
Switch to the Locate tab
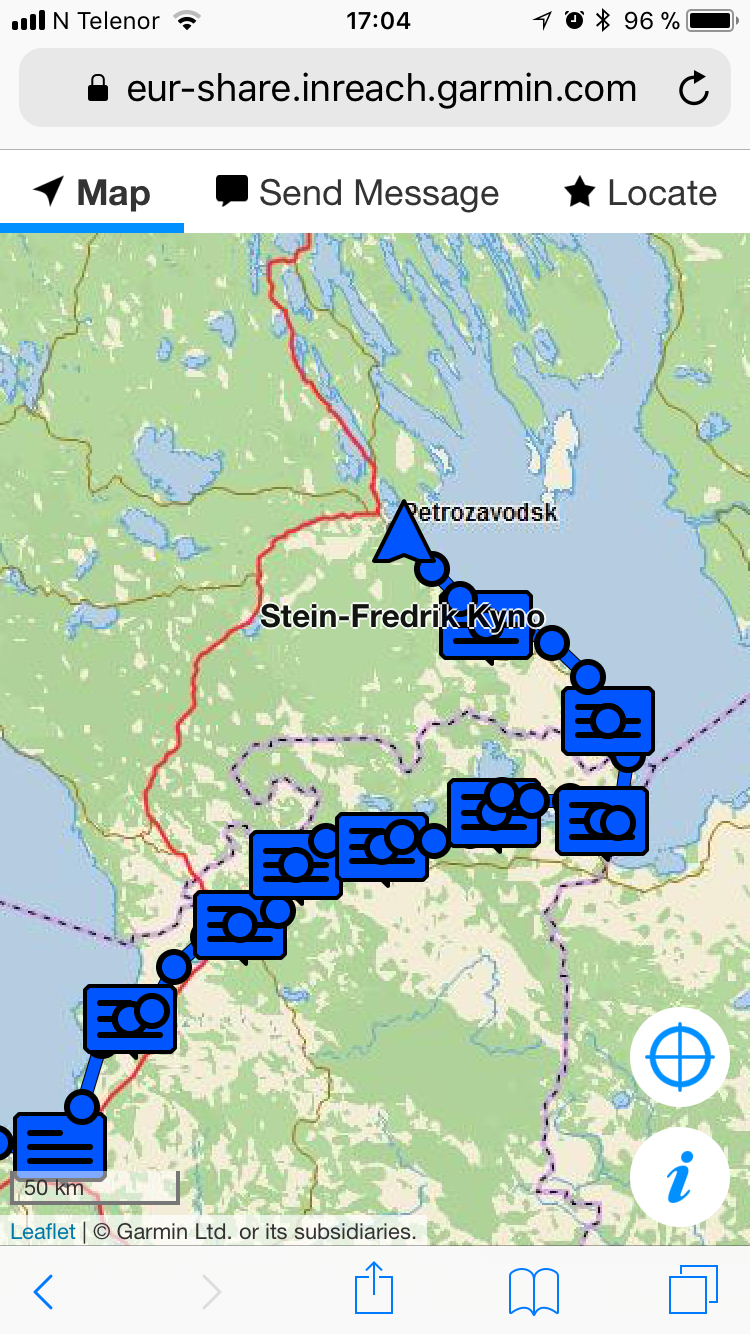[641, 193]
